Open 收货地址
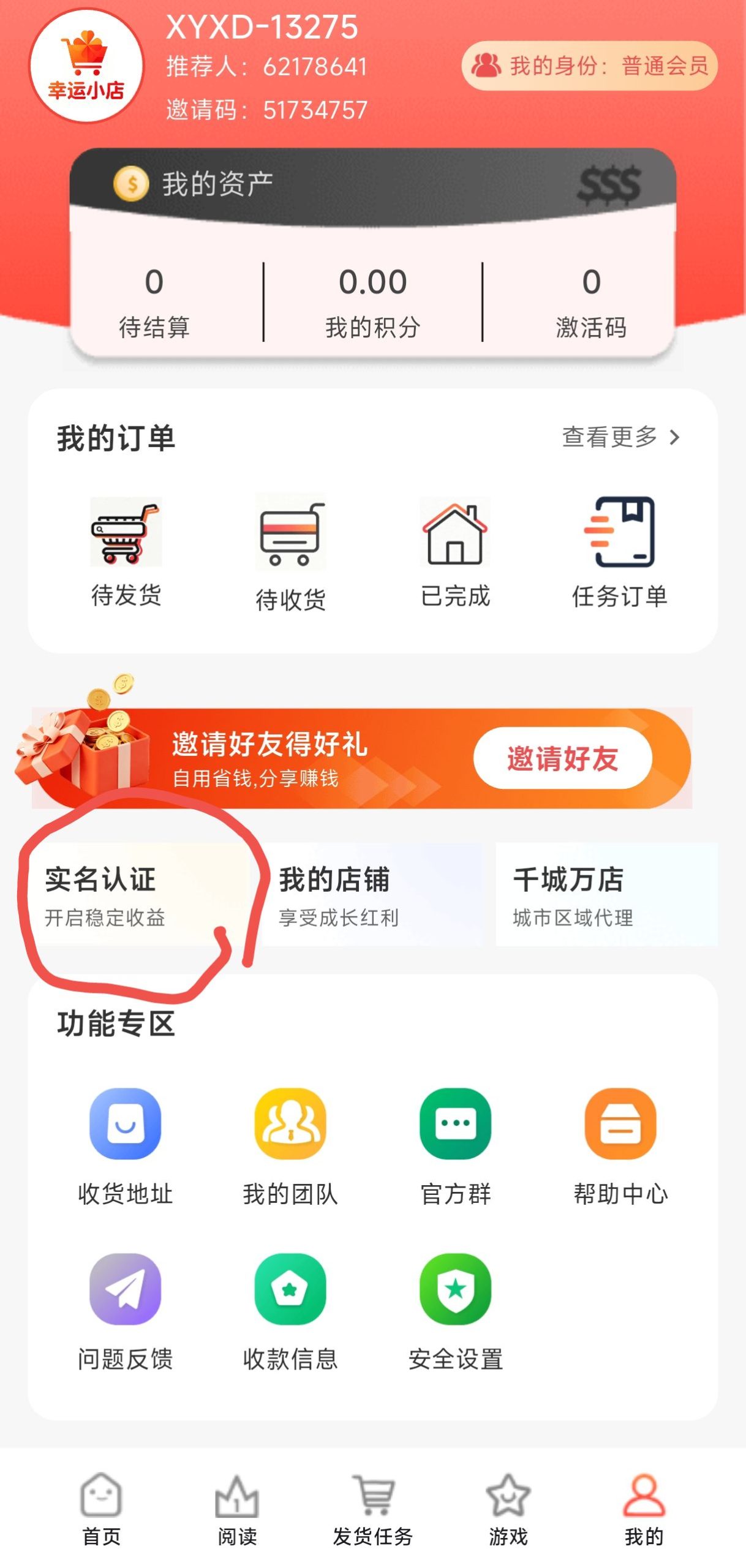 tap(126, 1143)
